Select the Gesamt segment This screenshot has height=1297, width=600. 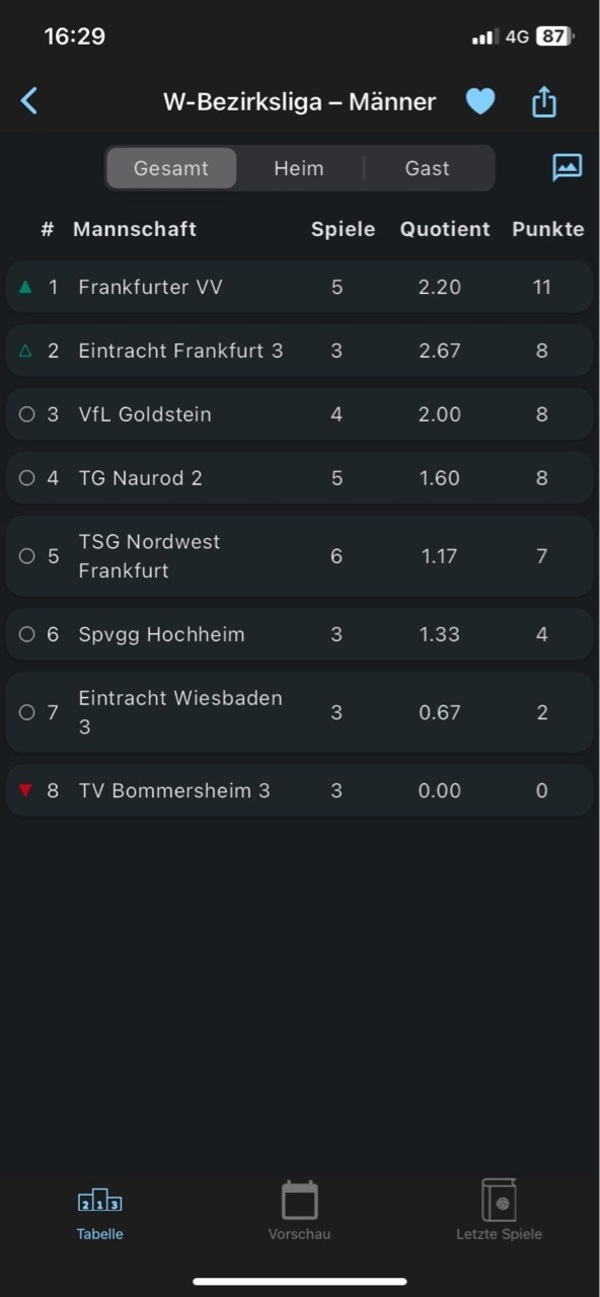(171, 168)
